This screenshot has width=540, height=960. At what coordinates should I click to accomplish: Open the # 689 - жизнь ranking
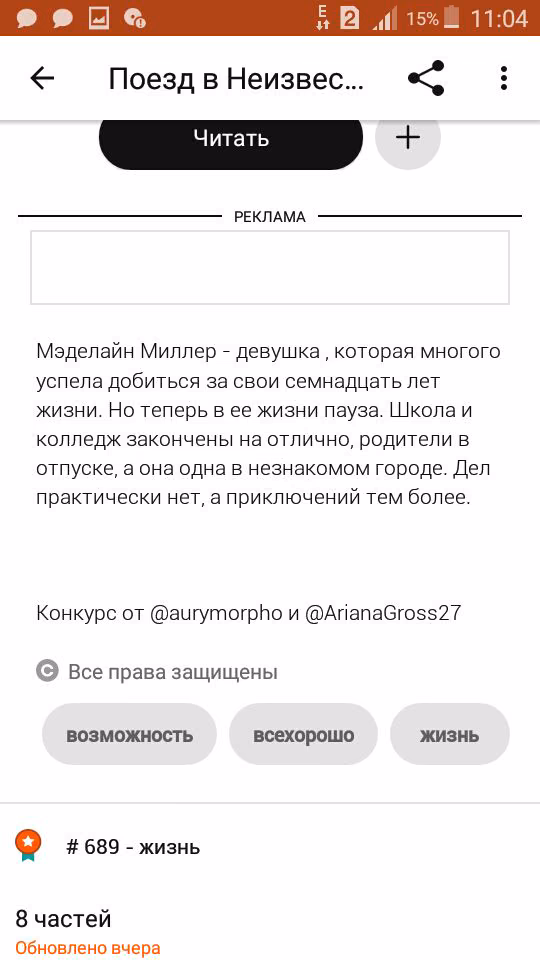pos(133,847)
